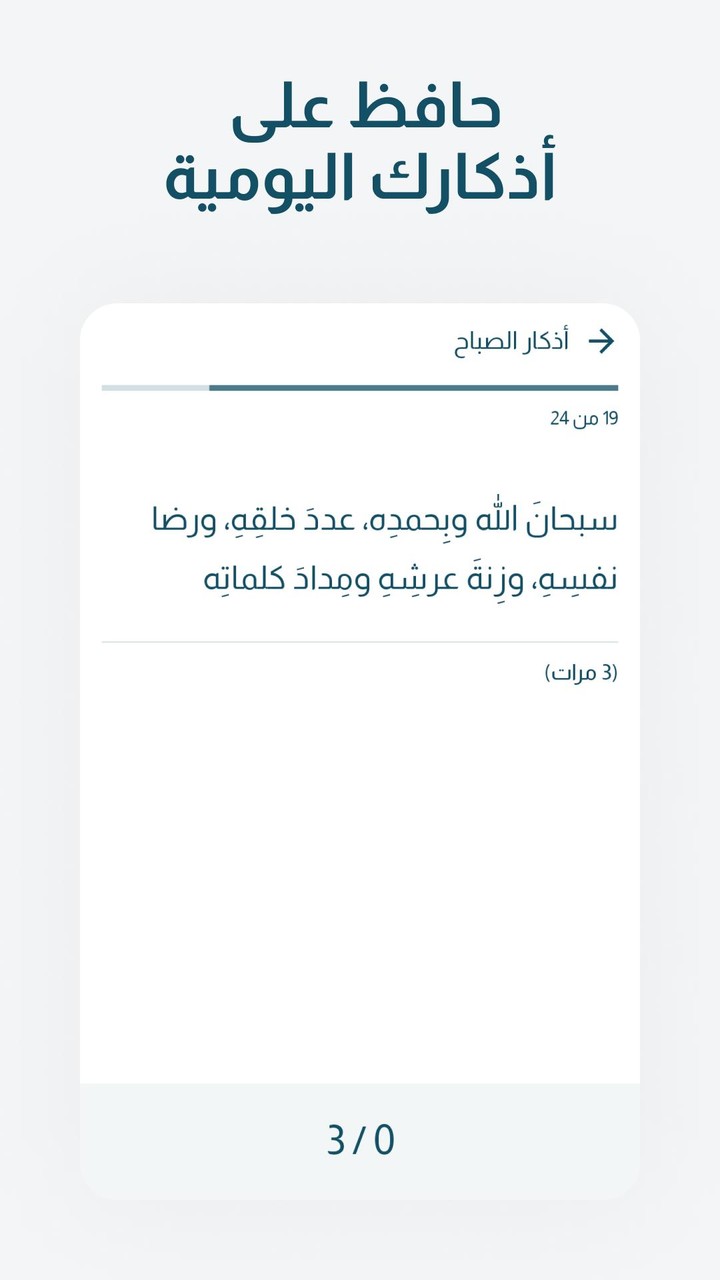This screenshot has height=1280, width=720.
Task: Click the divider line above (3 مرات)
Action: pyautogui.click(x=360, y=641)
